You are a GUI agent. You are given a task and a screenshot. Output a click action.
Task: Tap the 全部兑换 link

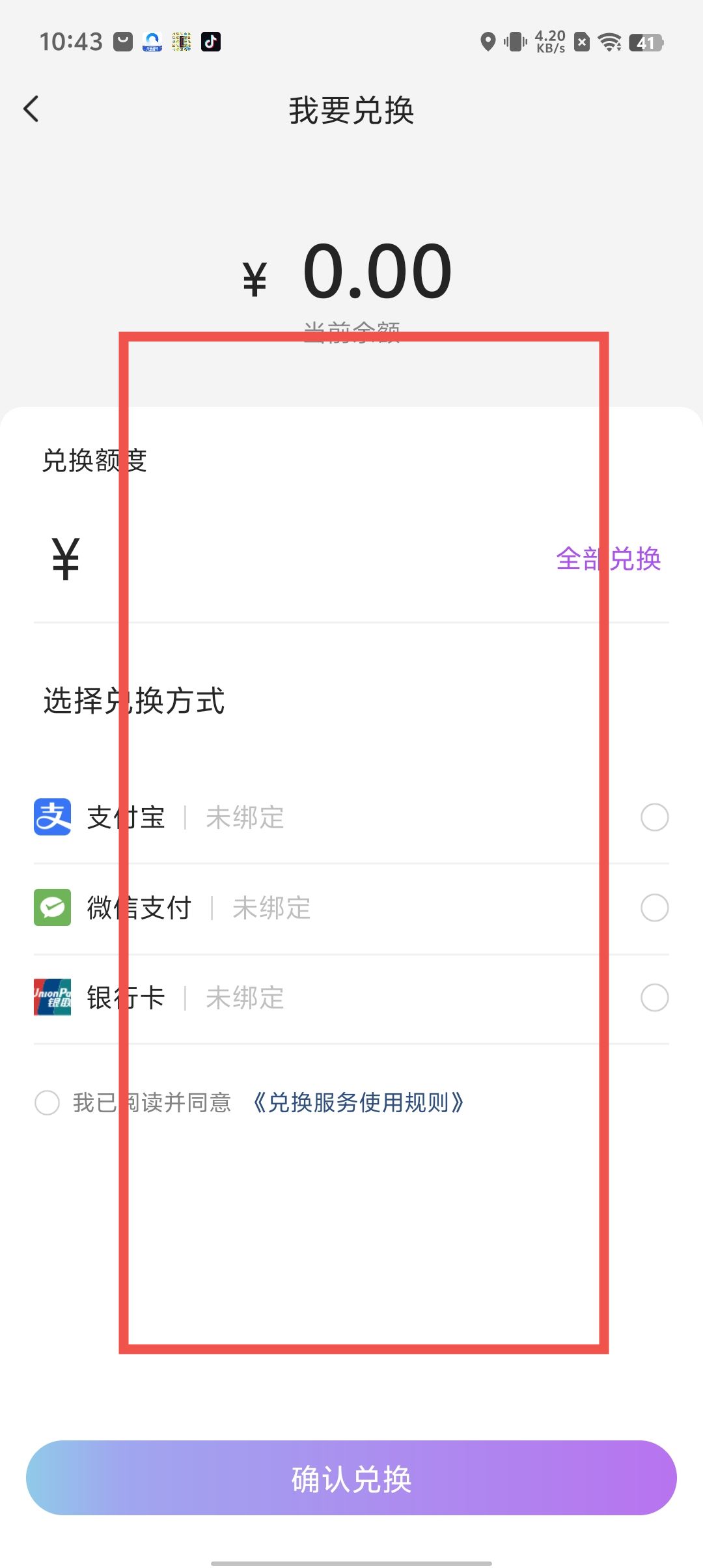click(608, 559)
